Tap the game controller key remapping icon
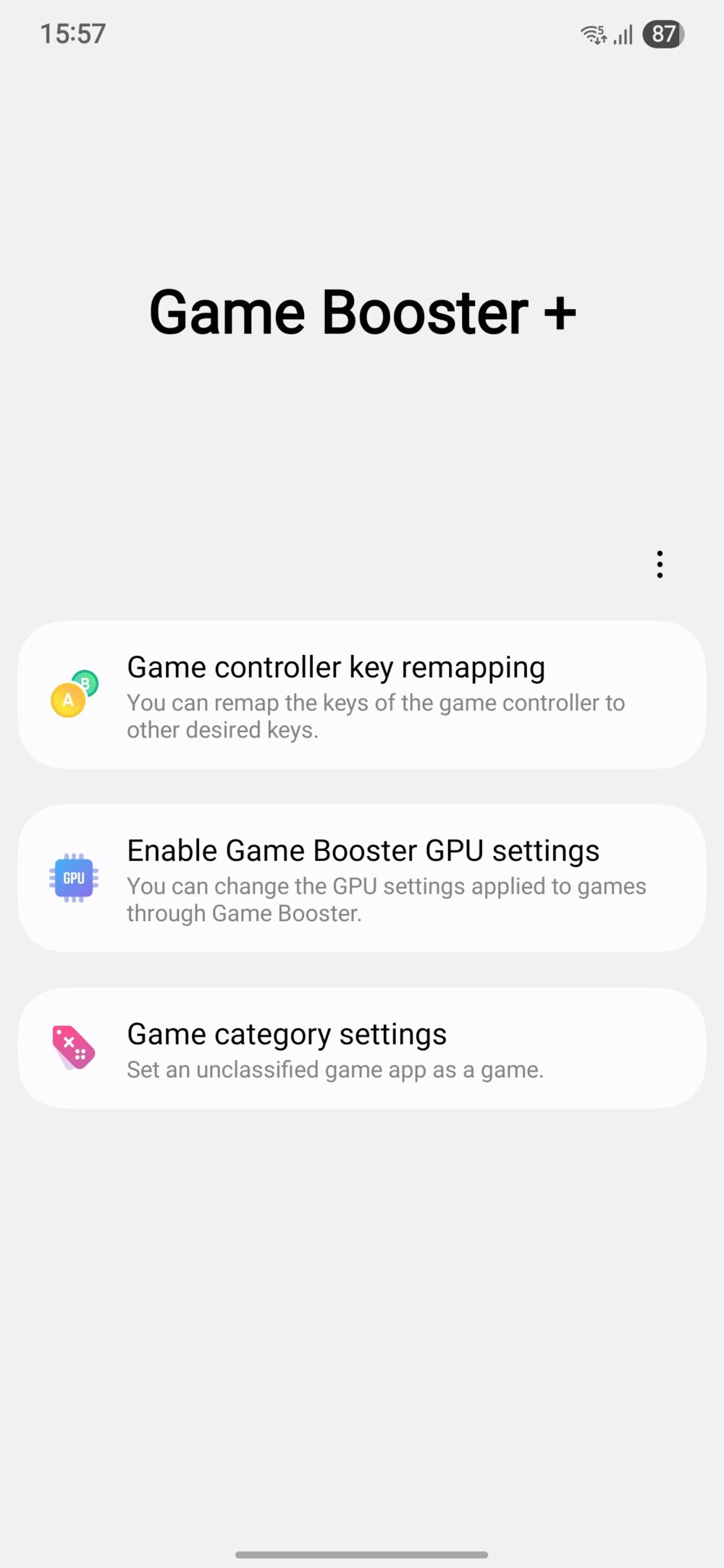Viewport: 724px width, 1568px height. point(70,695)
